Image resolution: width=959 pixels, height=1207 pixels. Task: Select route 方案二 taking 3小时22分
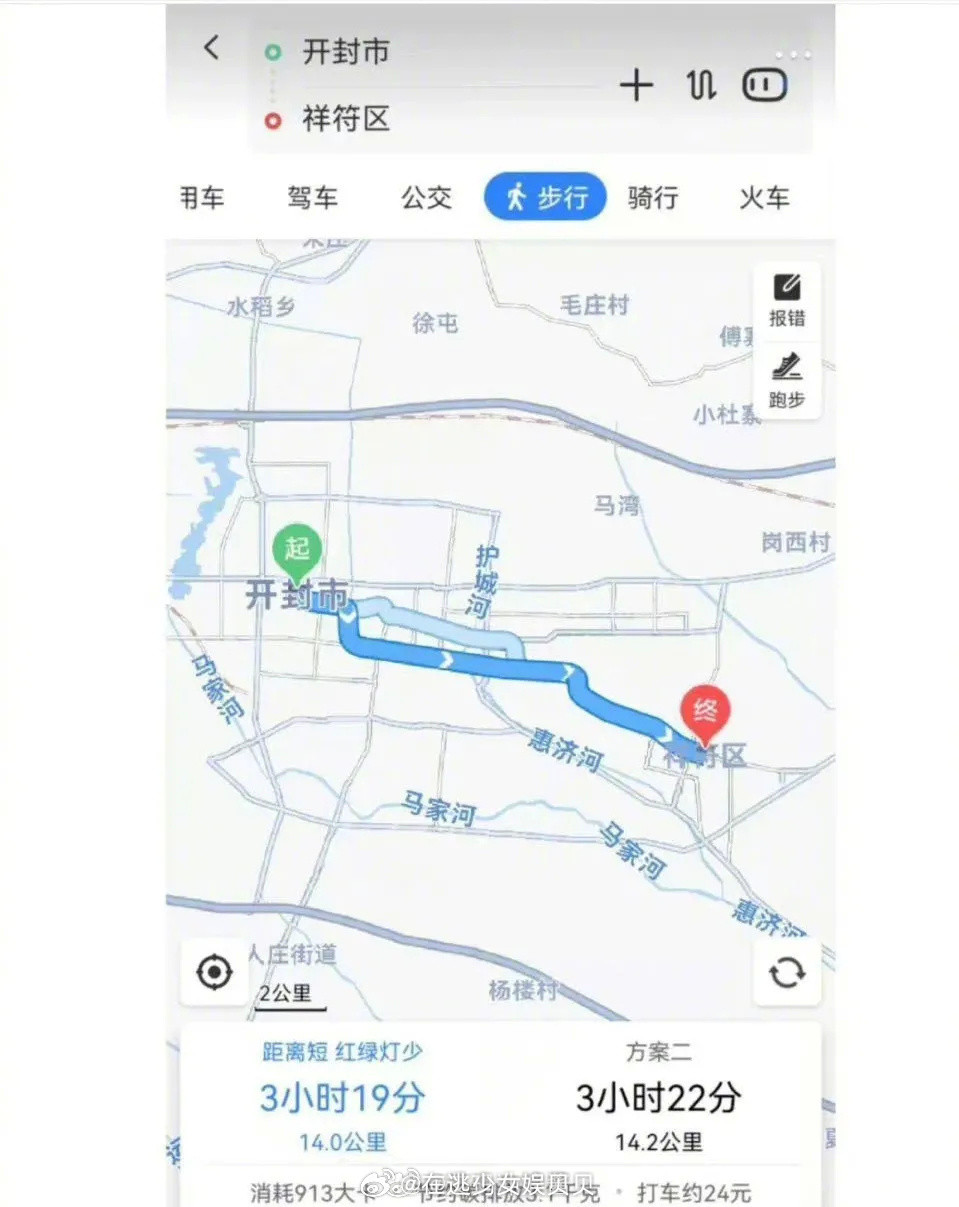[x=660, y=1098]
